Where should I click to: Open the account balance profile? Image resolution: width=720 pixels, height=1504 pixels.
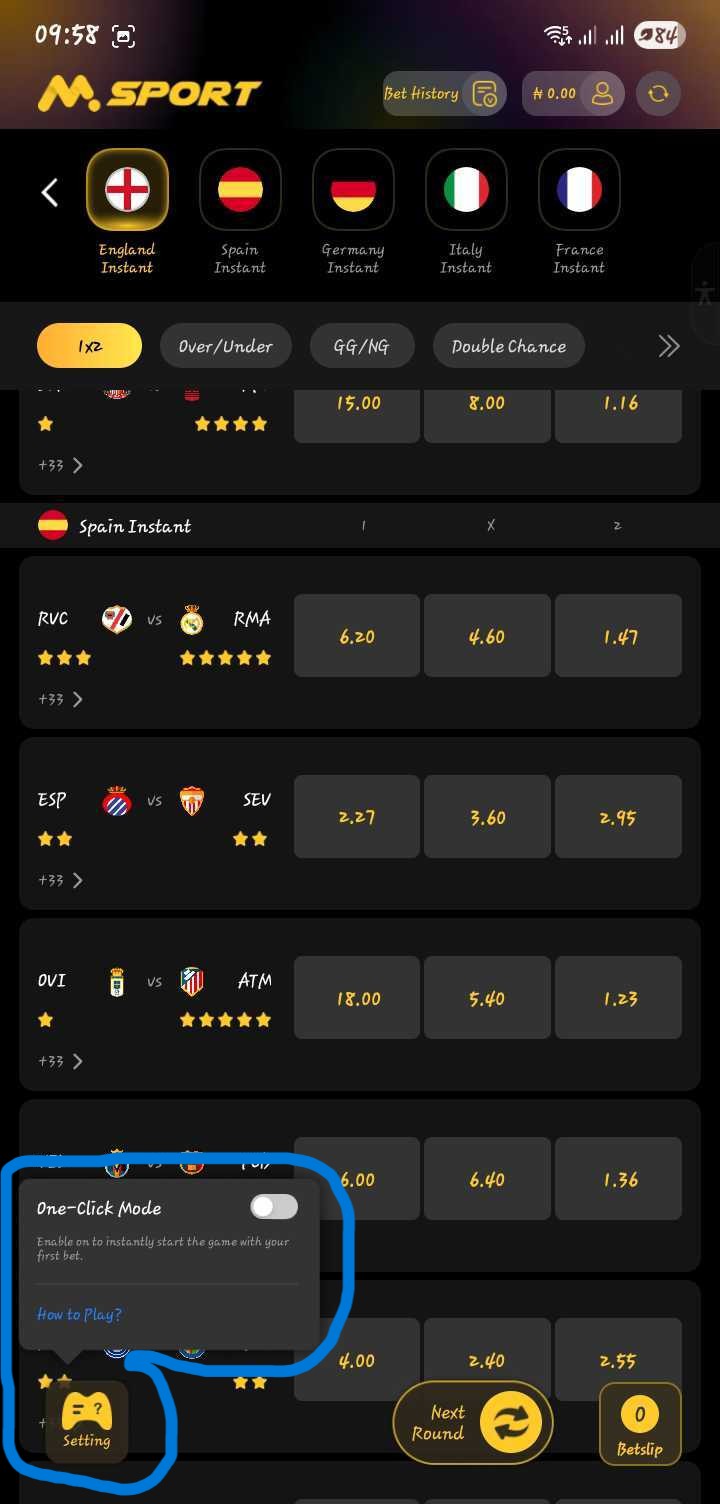click(573, 94)
